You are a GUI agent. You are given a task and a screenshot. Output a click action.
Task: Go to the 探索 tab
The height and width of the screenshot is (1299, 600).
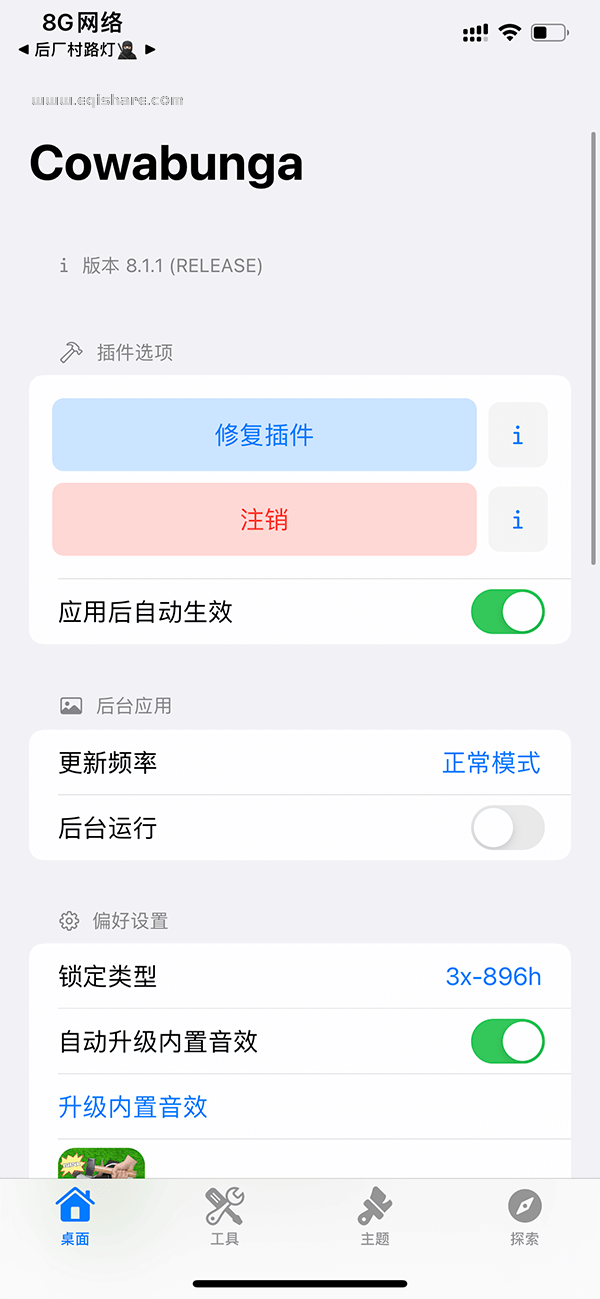click(524, 1216)
